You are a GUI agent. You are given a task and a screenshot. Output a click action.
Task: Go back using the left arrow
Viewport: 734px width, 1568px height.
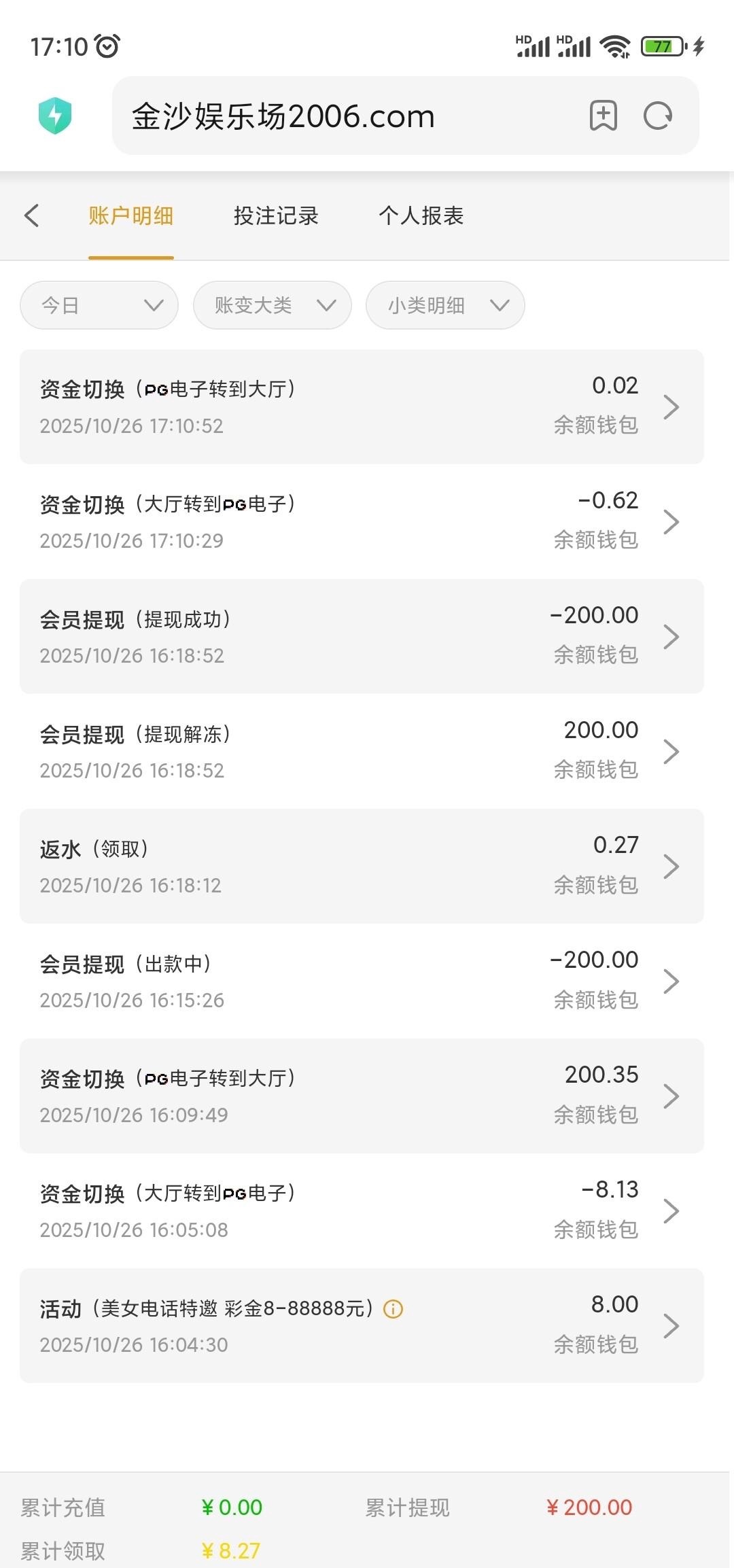[32, 215]
